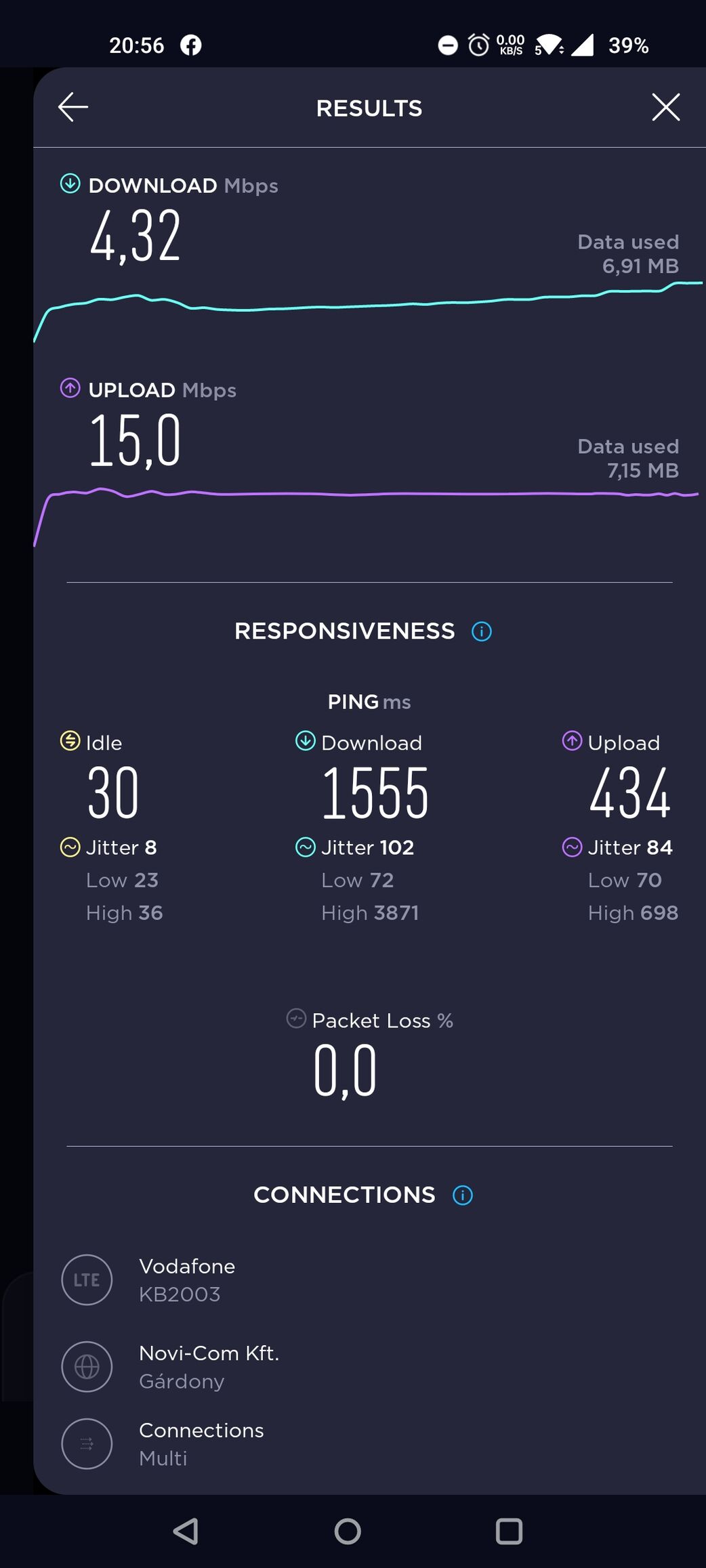Go back using the arrow in Results header

(73, 107)
